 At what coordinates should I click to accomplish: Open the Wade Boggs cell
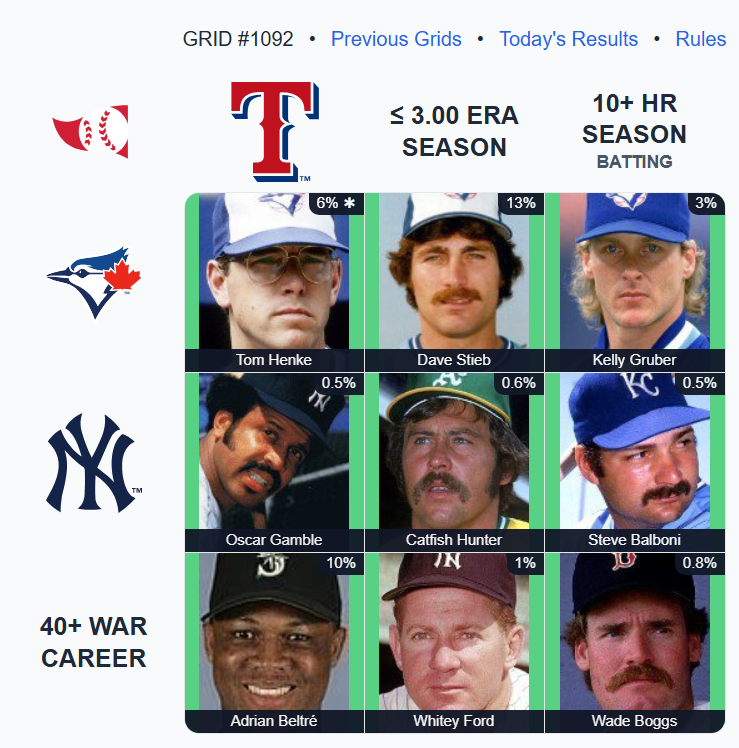(x=634, y=640)
